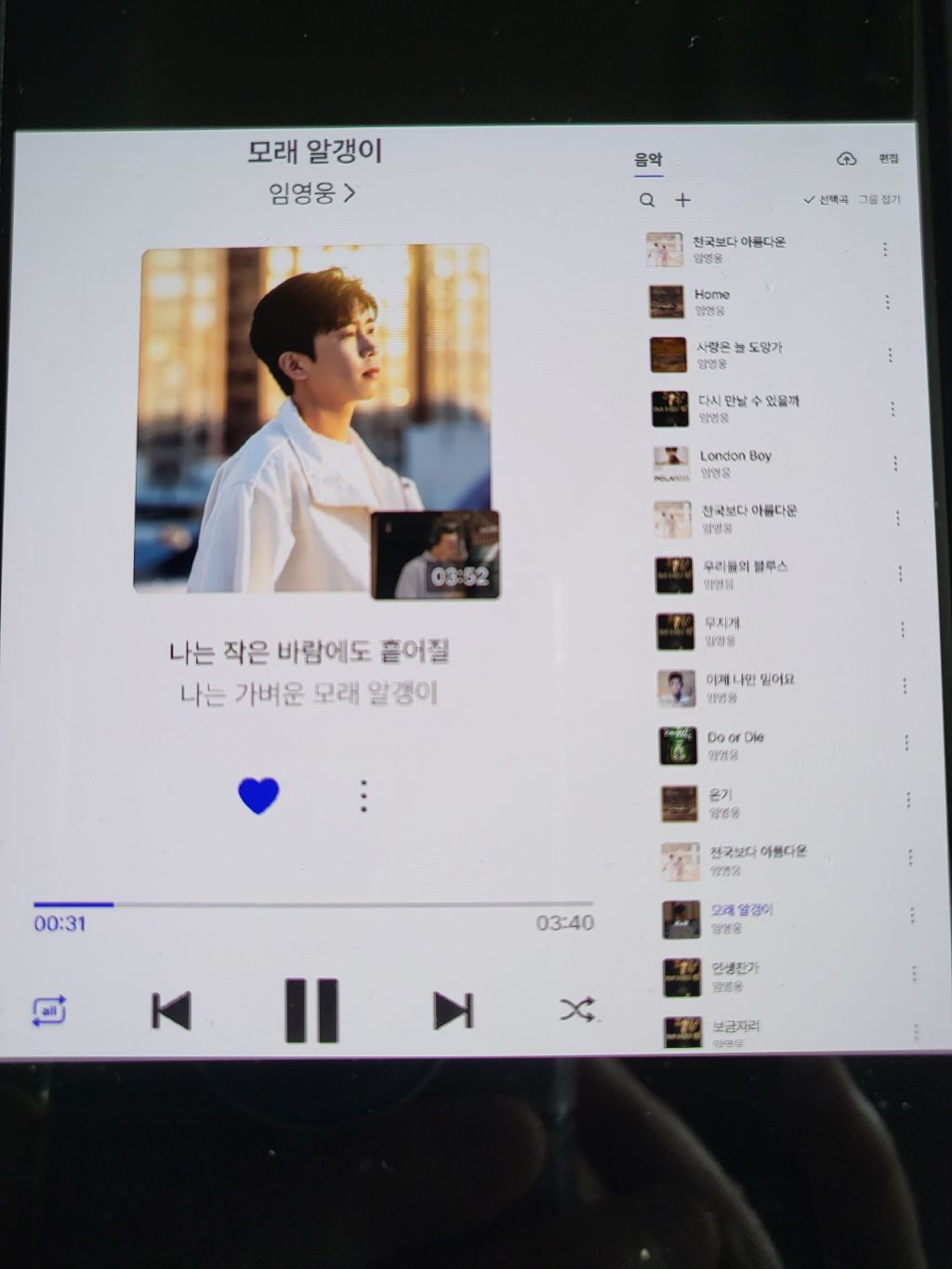The height and width of the screenshot is (1269, 952).
Task: Tap the 편집 edit button
Action: tap(889, 159)
